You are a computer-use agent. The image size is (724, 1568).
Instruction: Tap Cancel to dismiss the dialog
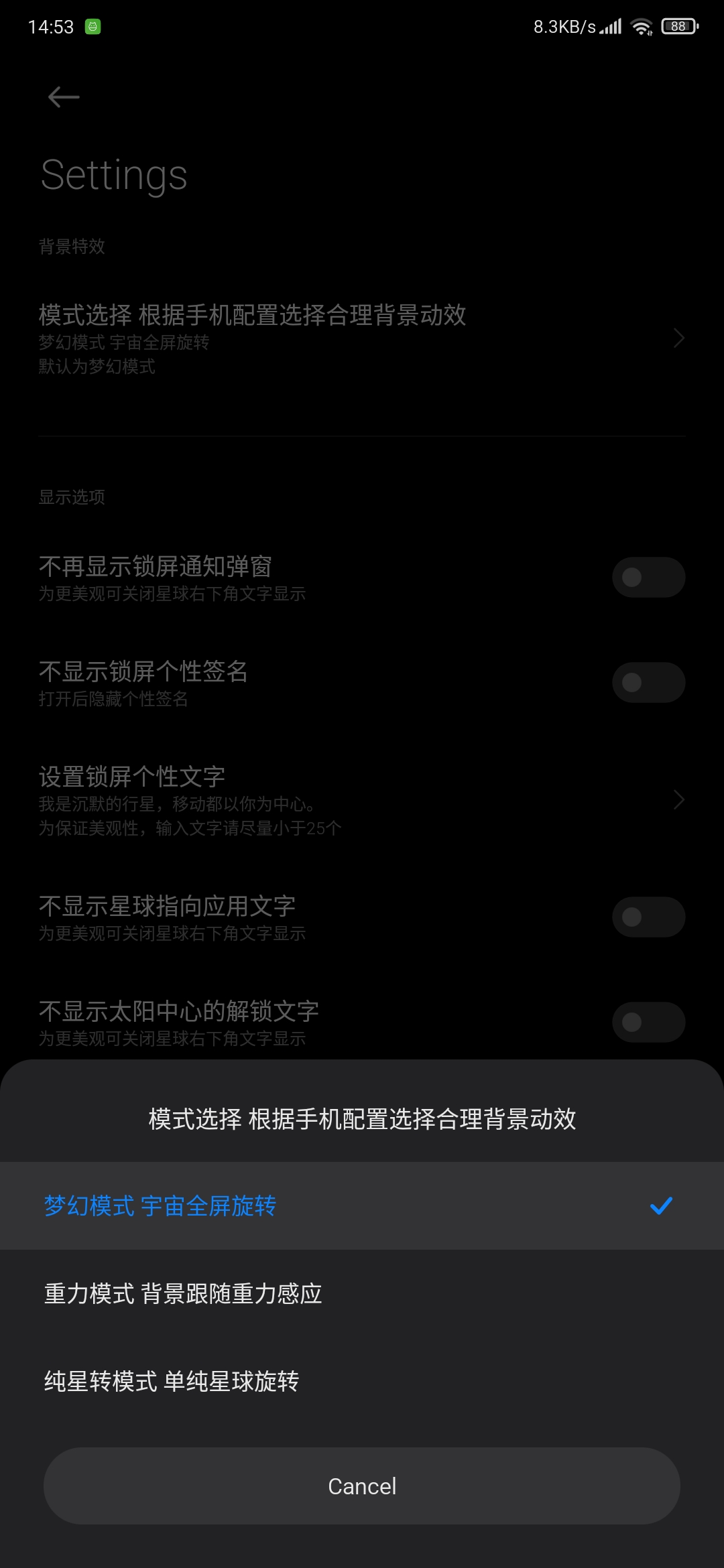pos(362,1486)
